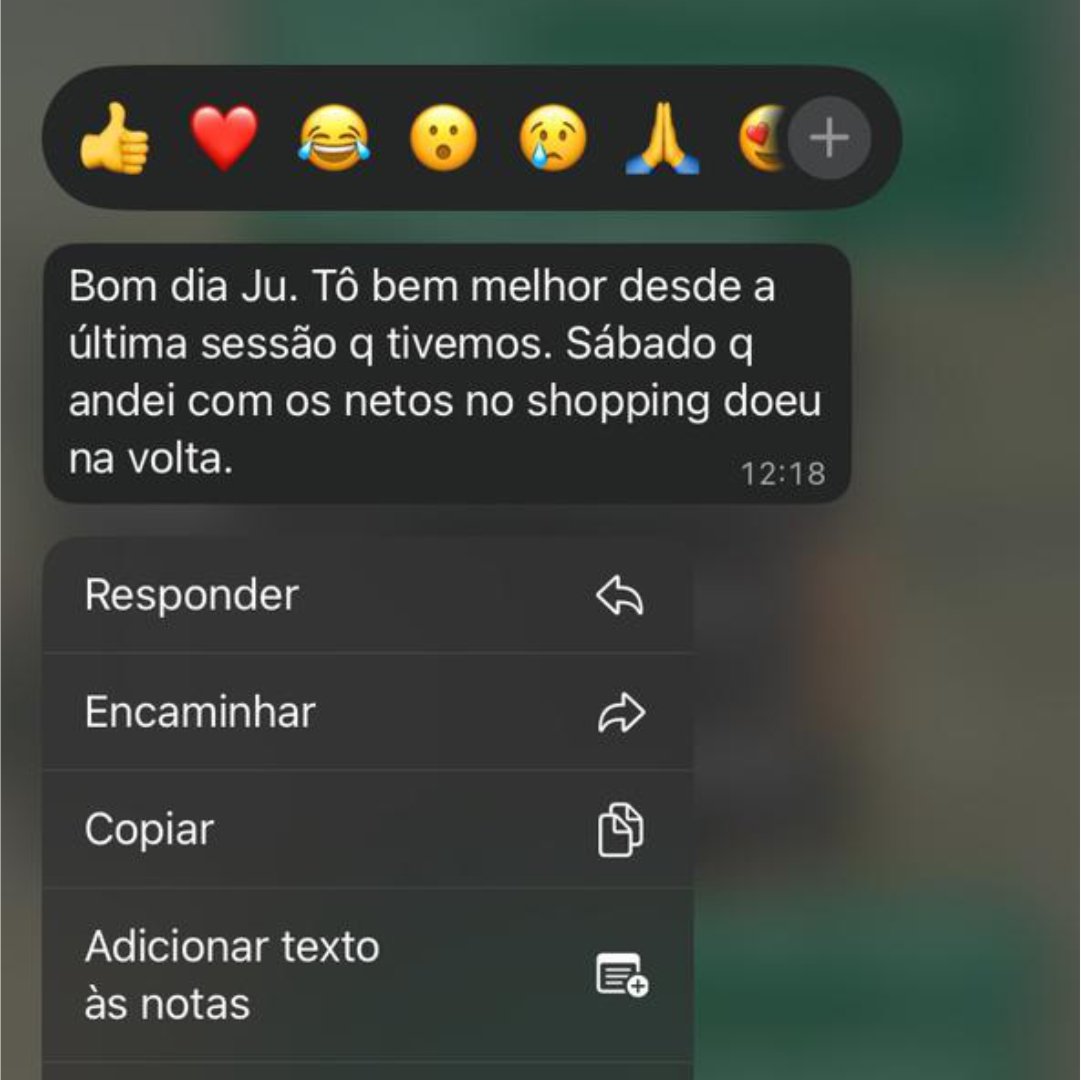This screenshot has height=1080, width=1081.
Task: React with the red heart emoji
Action: (224, 139)
